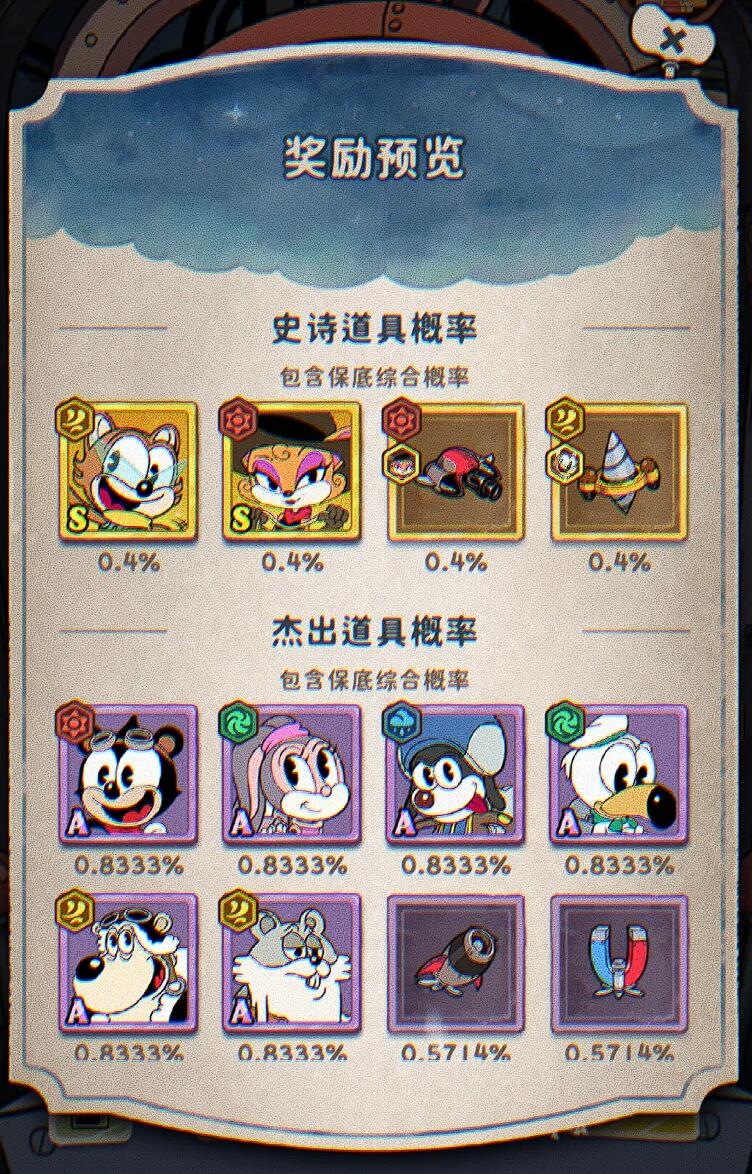Open the A-rank pink-haired rabbit tile
This screenshot has width=752, height=1174.
tap(291, 775)
